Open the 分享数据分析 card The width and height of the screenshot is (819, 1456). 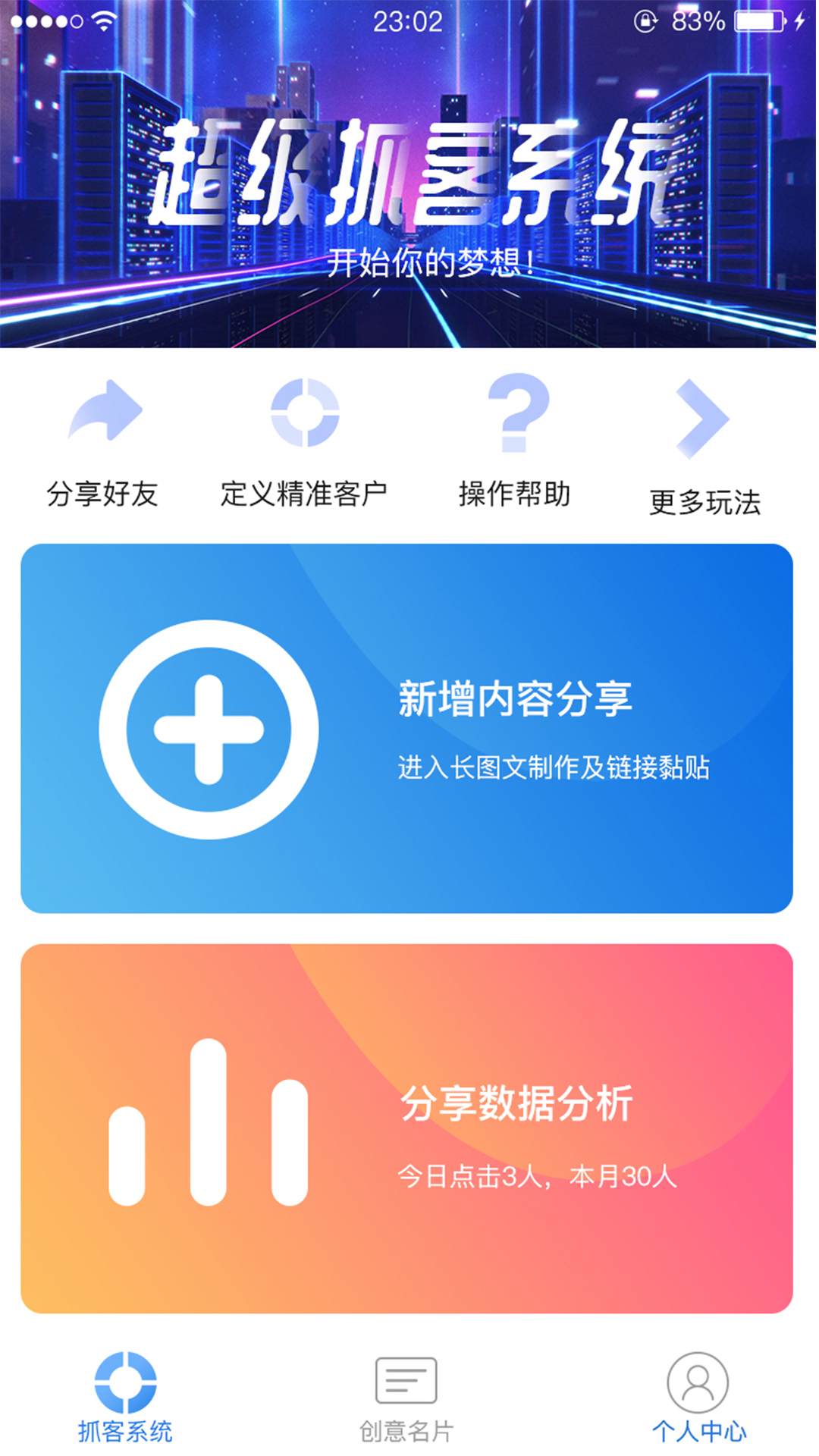tap(407, 1128)
